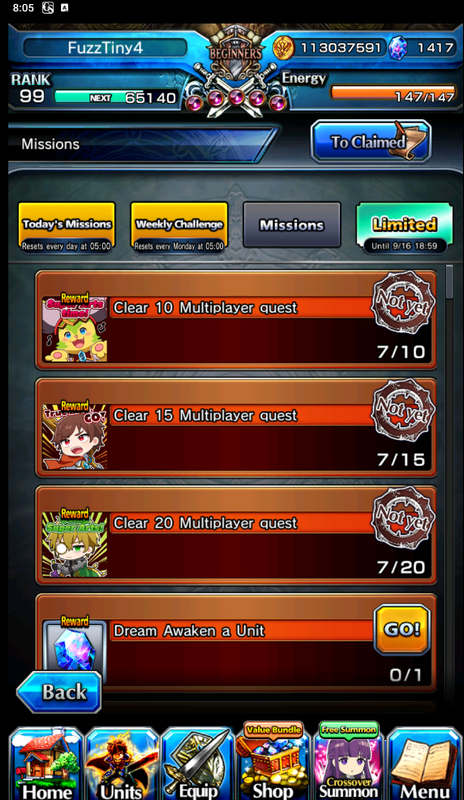Open the Menu book

tap(424, 764)
